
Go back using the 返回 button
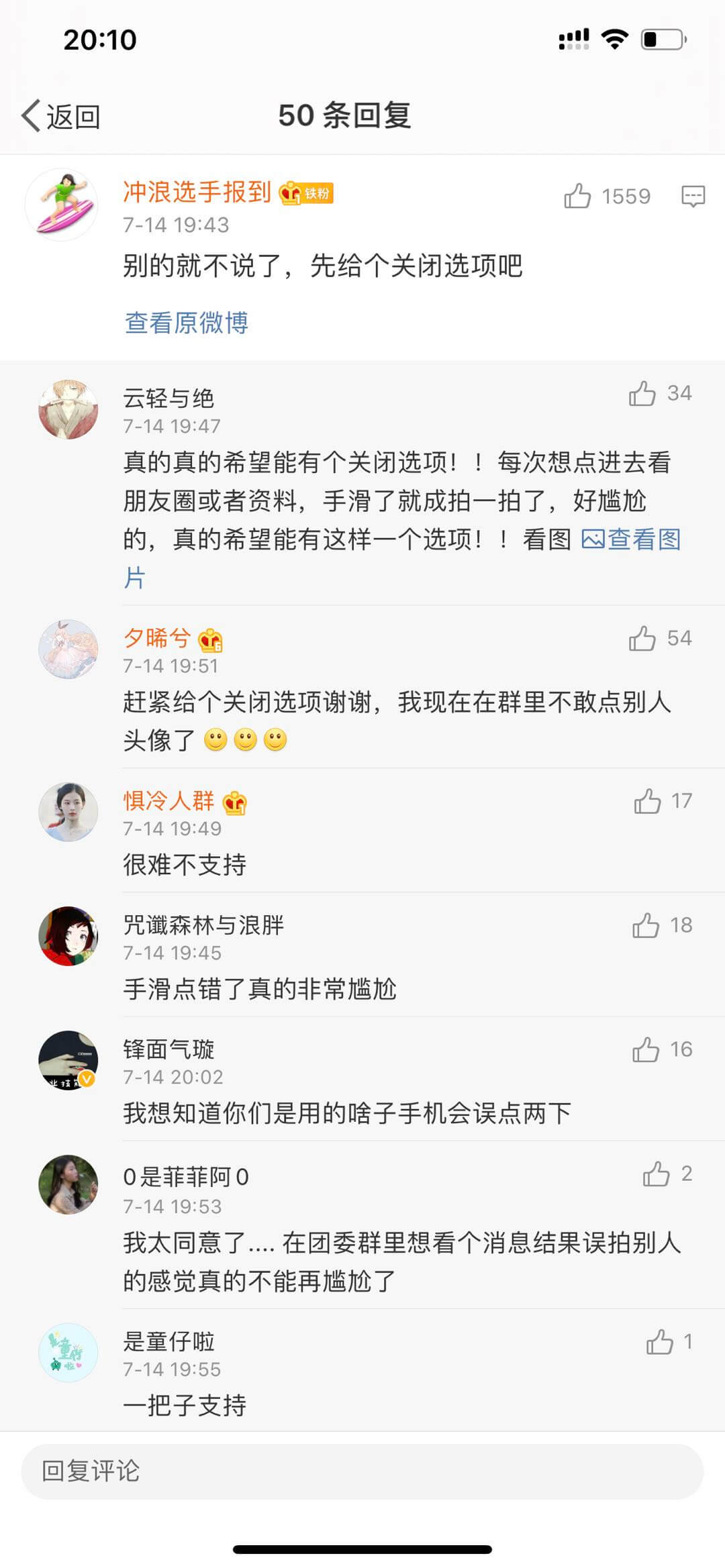pyautogui.click(x=61, y=116)
